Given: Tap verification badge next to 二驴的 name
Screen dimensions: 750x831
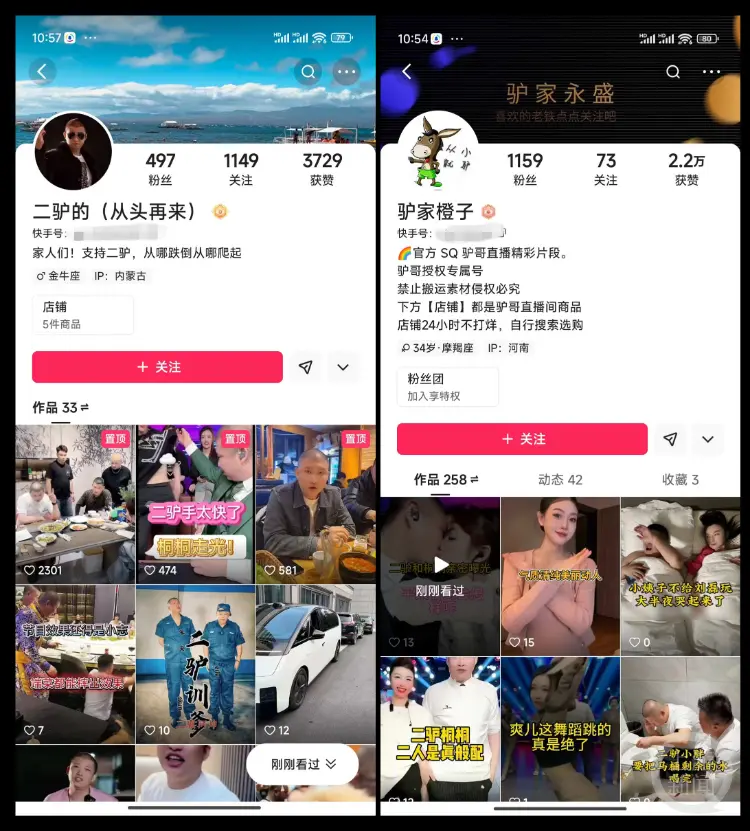Looking at the screenshot, I should click(x=220, y=211).
